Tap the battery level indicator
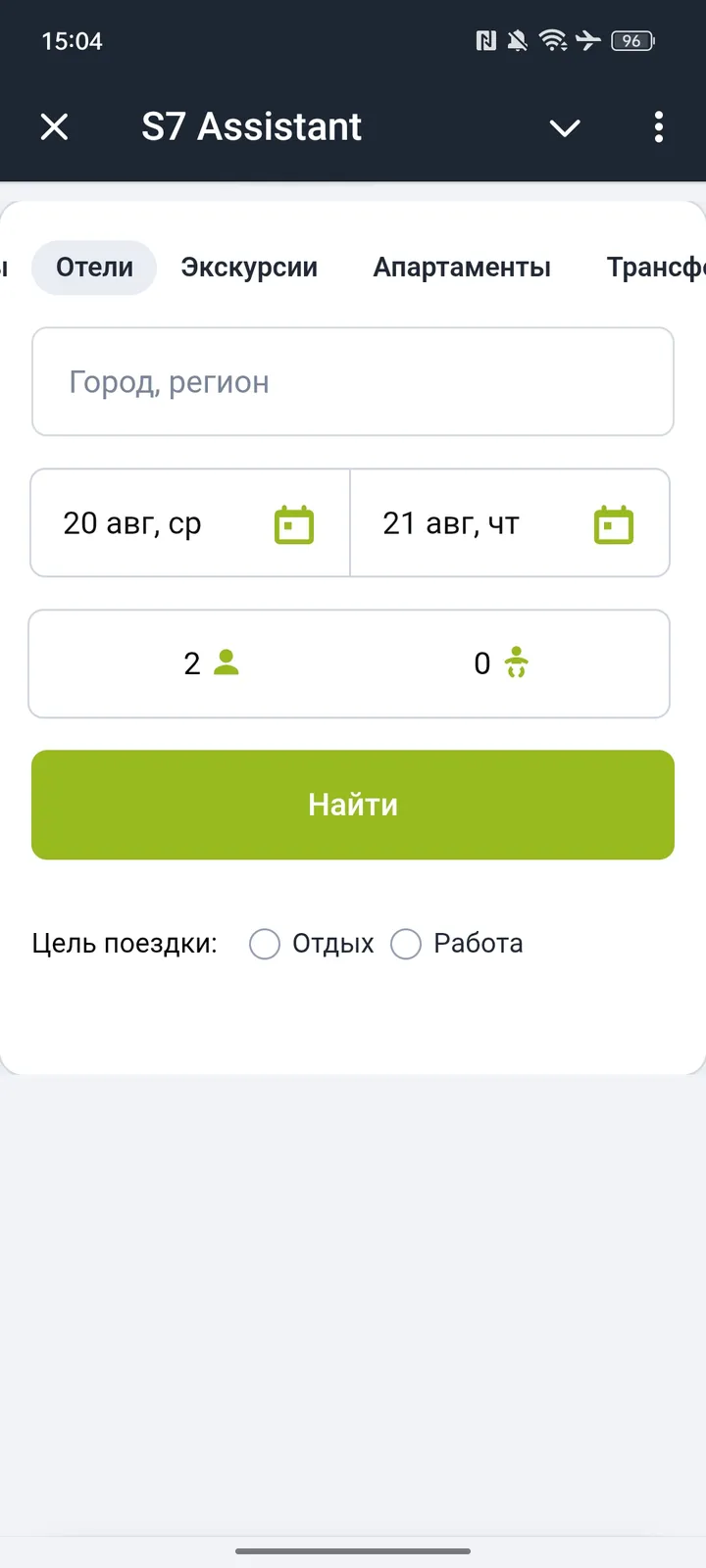This screenshot has height=1568, width=706. (632, 40)
